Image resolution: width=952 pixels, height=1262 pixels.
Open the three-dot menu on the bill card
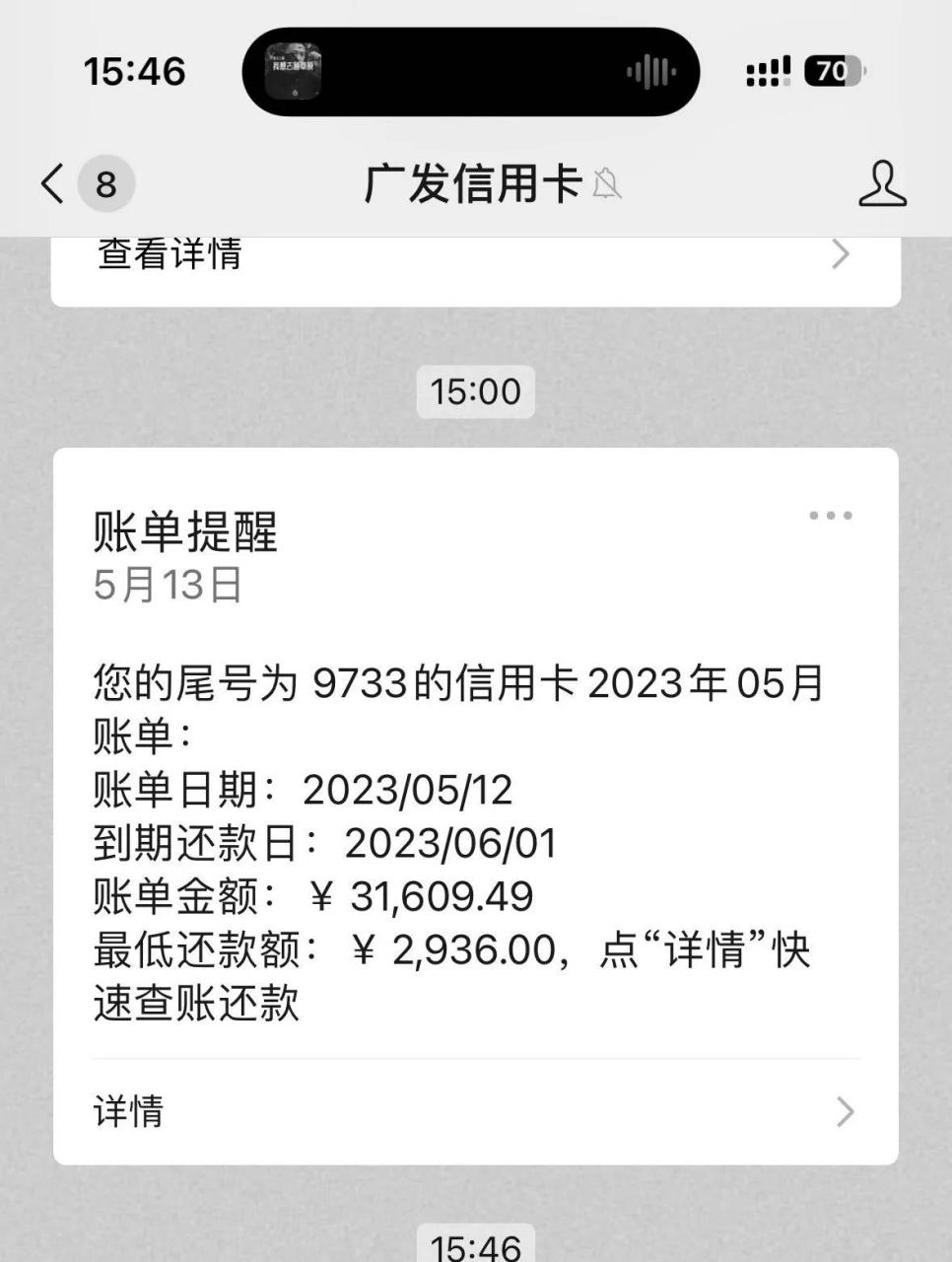click(x=831, y=513)
